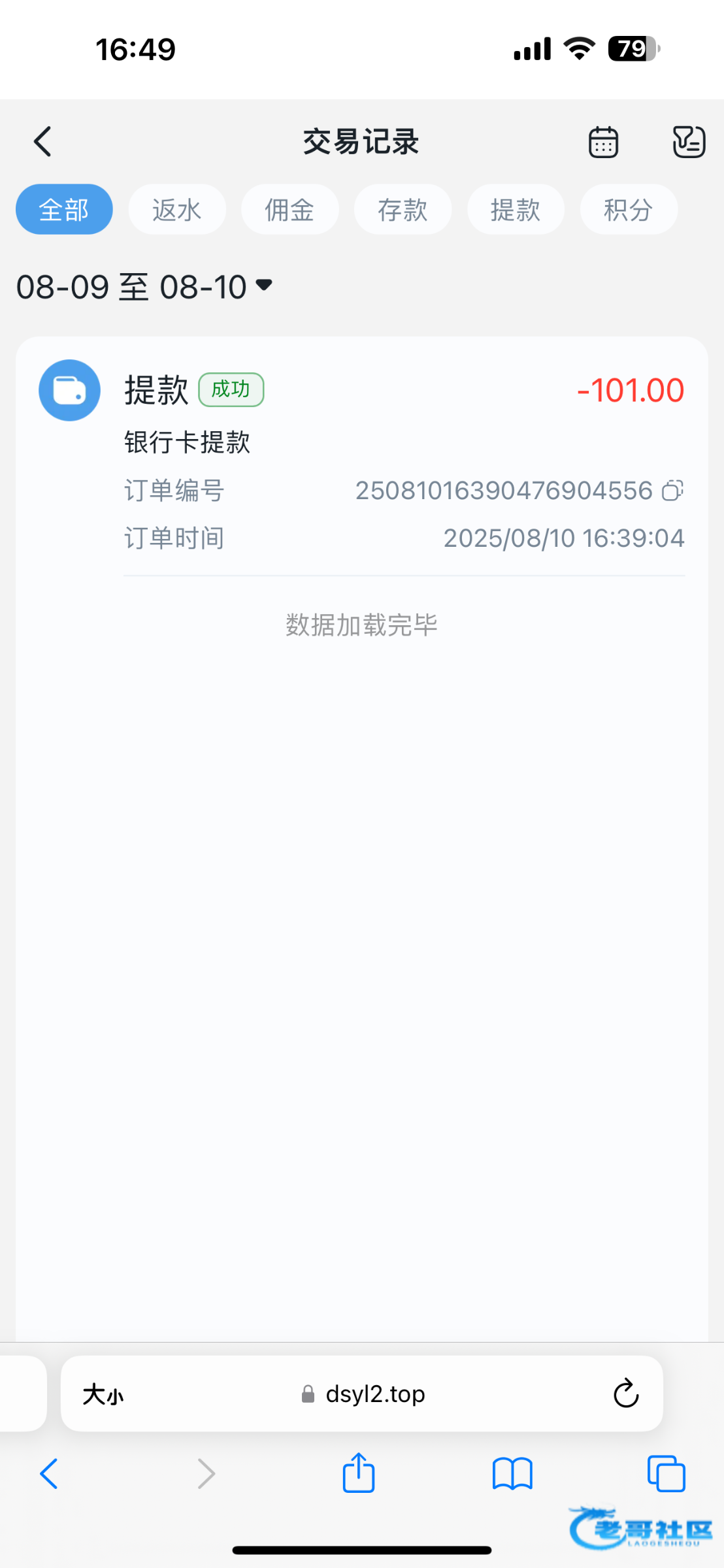Viewport: 724px width, 1568px height.
Task: Go back in Safari browser history
Action: point(50,1474)
